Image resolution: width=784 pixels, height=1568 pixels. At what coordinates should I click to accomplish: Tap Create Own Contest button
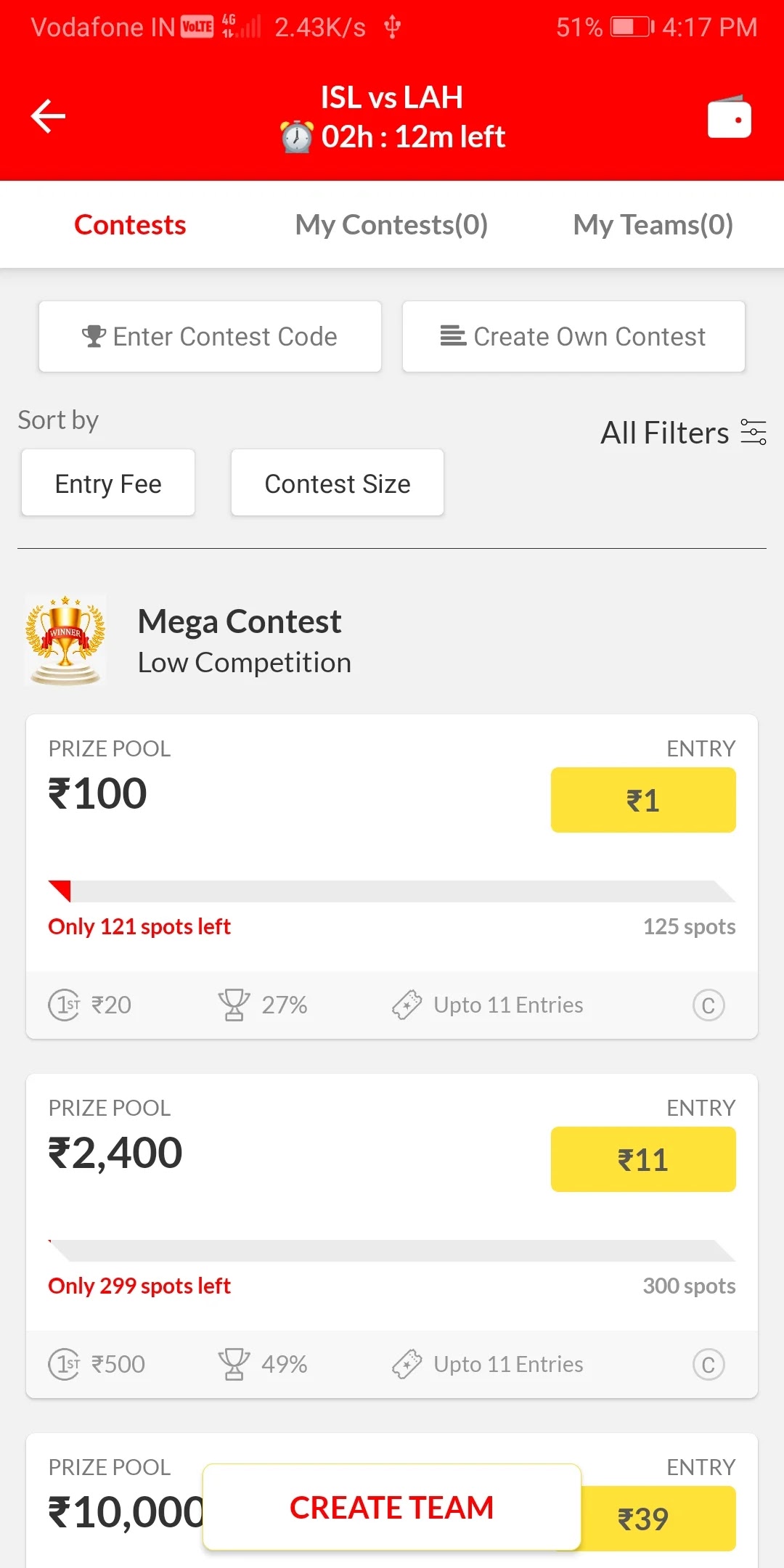(x=573, y=337)
